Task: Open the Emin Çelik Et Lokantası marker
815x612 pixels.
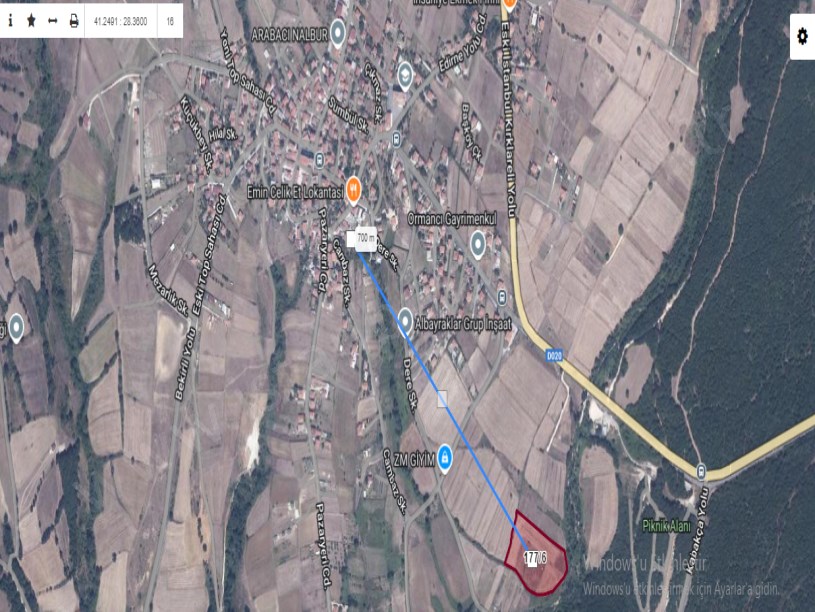Action: coord(353,192)
